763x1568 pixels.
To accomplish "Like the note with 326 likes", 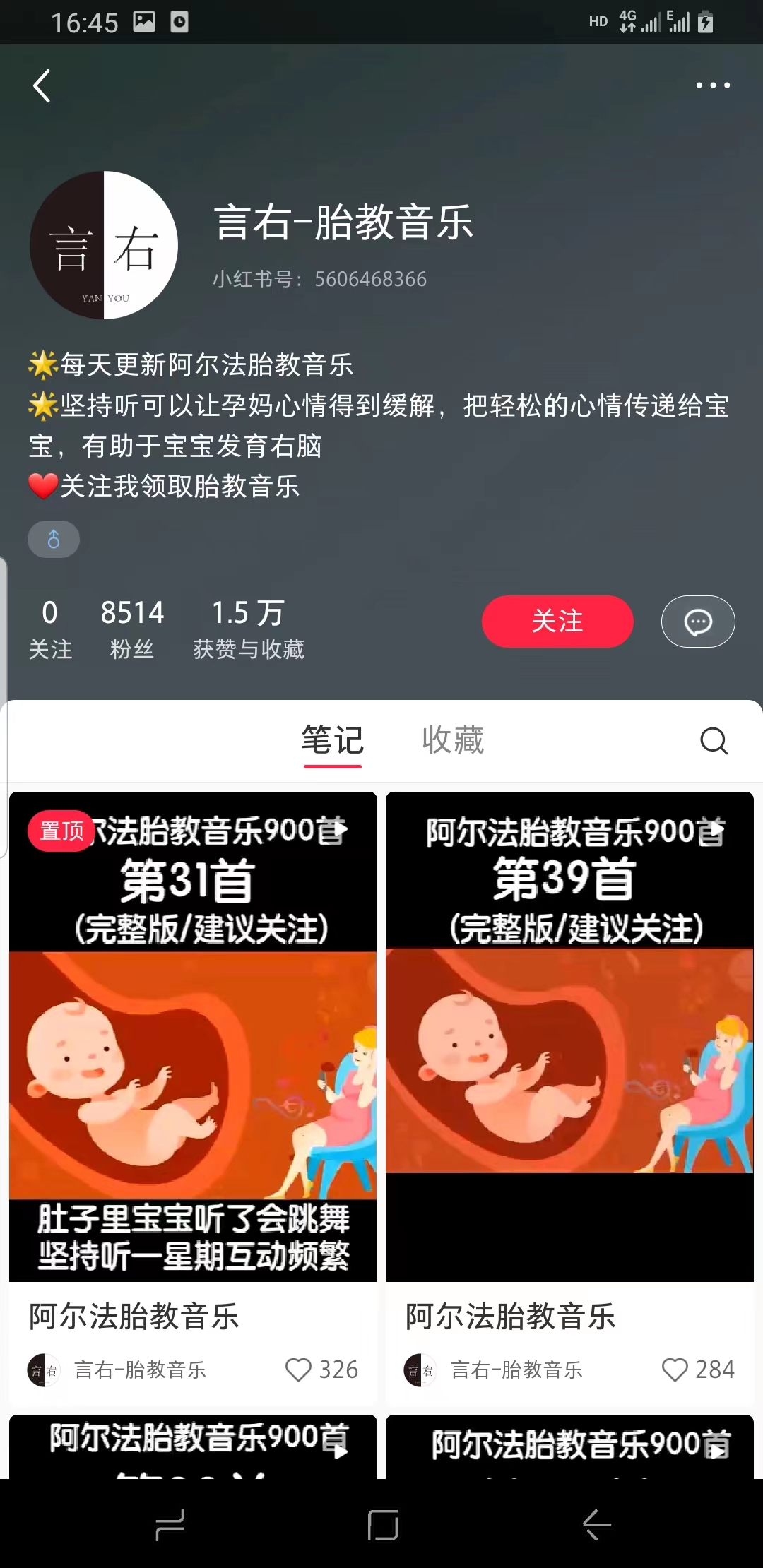I will [x=298, y=1370].
